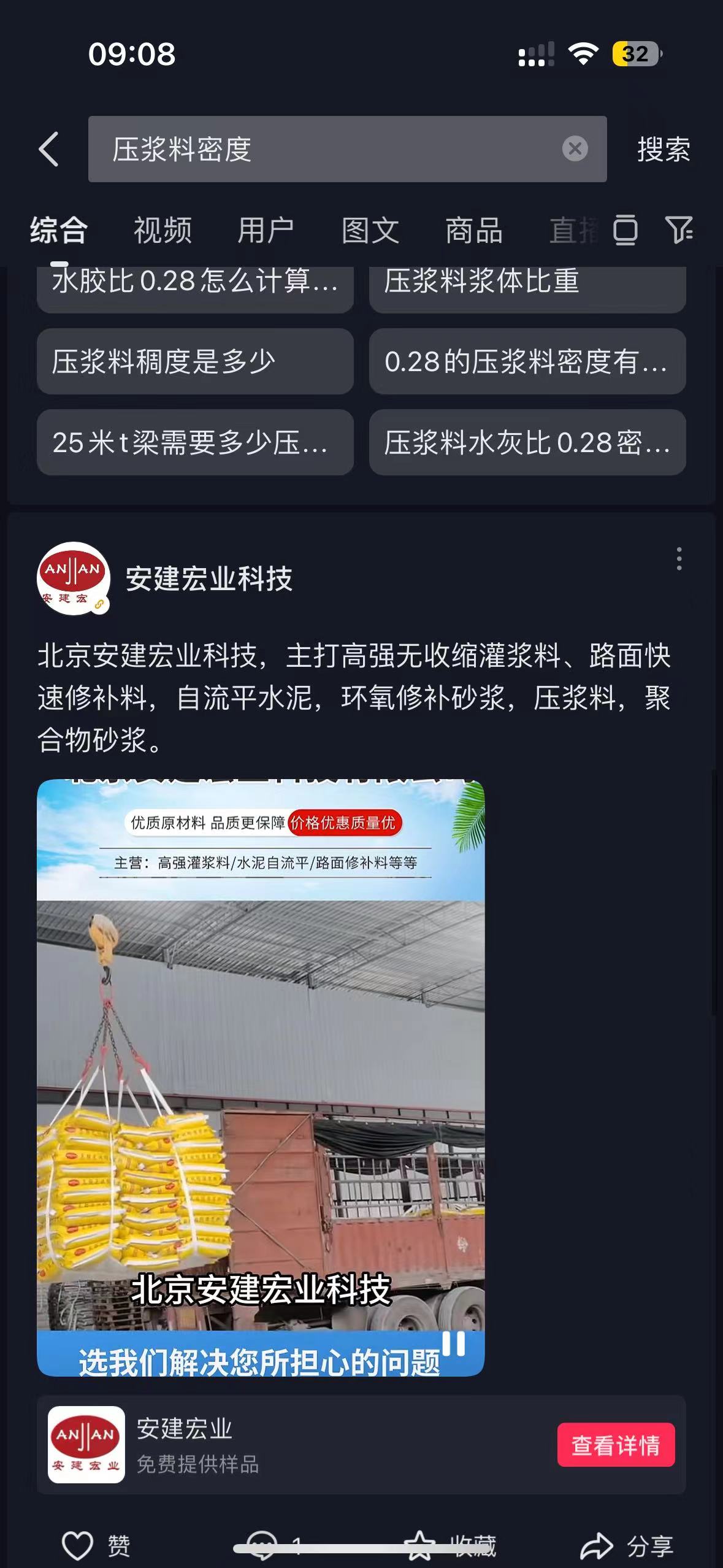Toggle the single-column view icon
The height and width of the screenshot is (1568, 723).
click(625, 231)
